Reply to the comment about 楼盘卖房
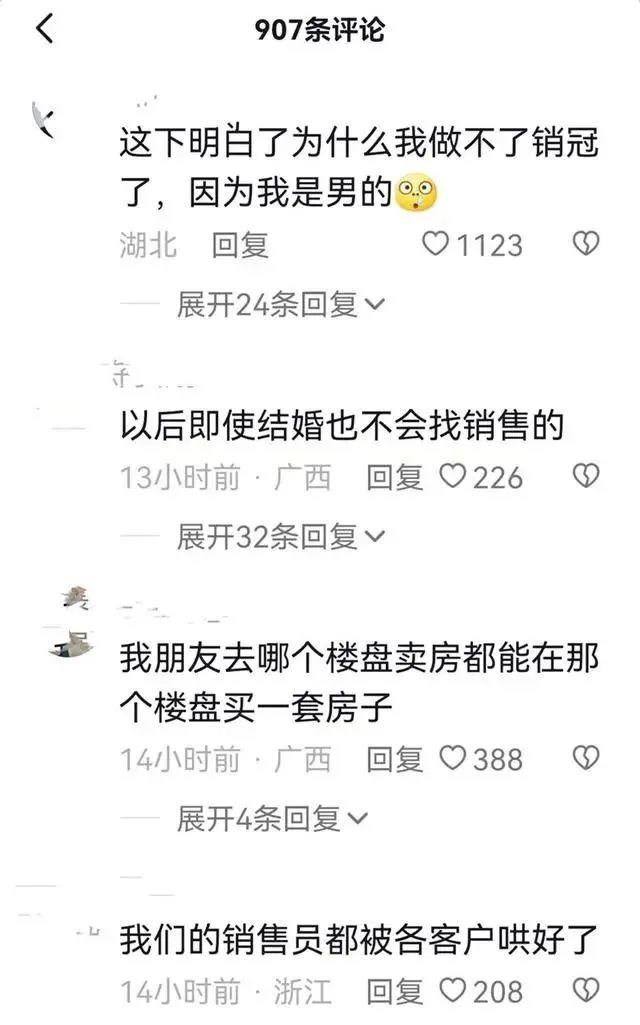640x1025 pixels. (x=394, y=759)
